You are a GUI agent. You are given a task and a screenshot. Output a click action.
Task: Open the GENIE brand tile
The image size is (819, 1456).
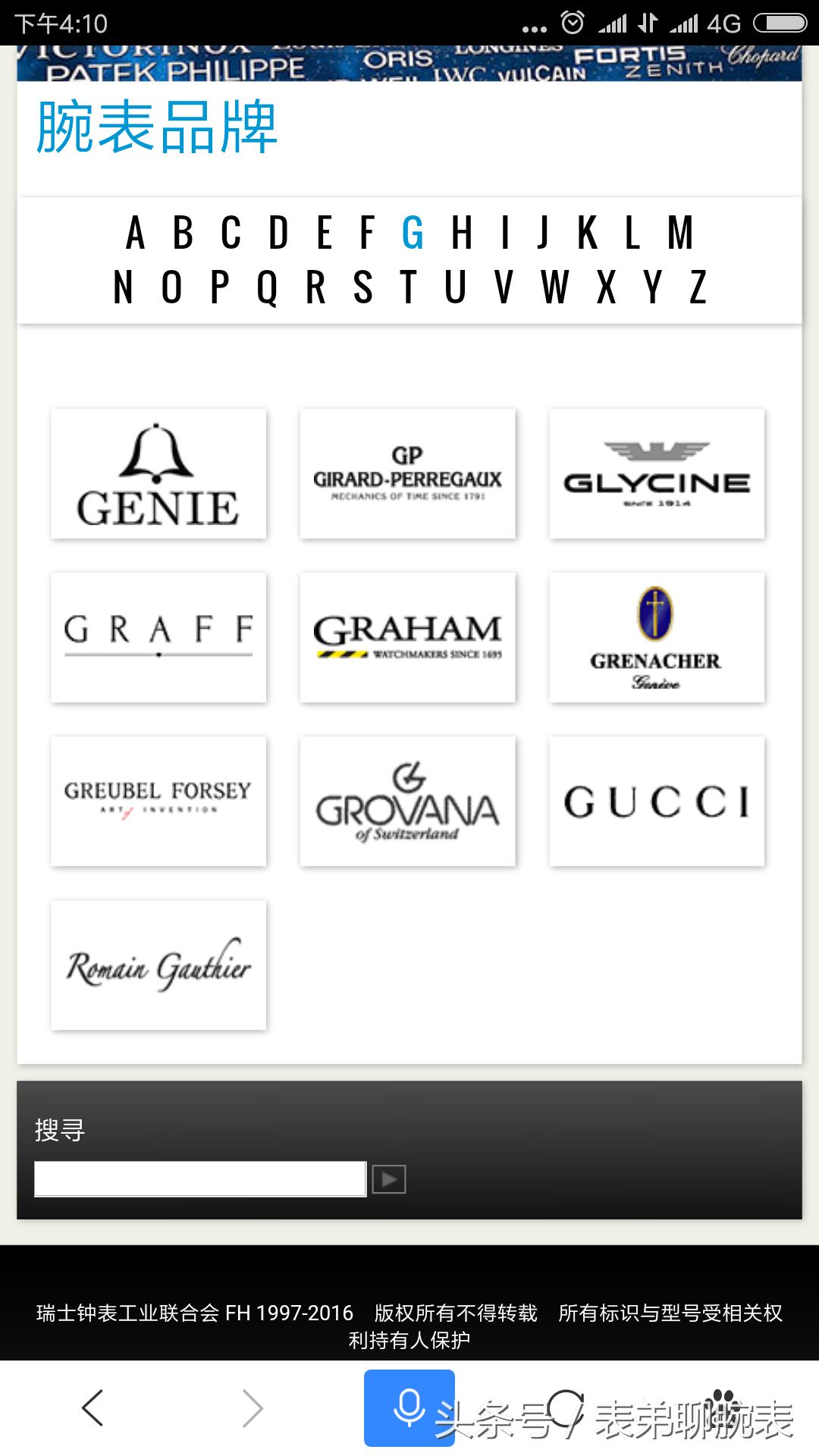[158, 474]
